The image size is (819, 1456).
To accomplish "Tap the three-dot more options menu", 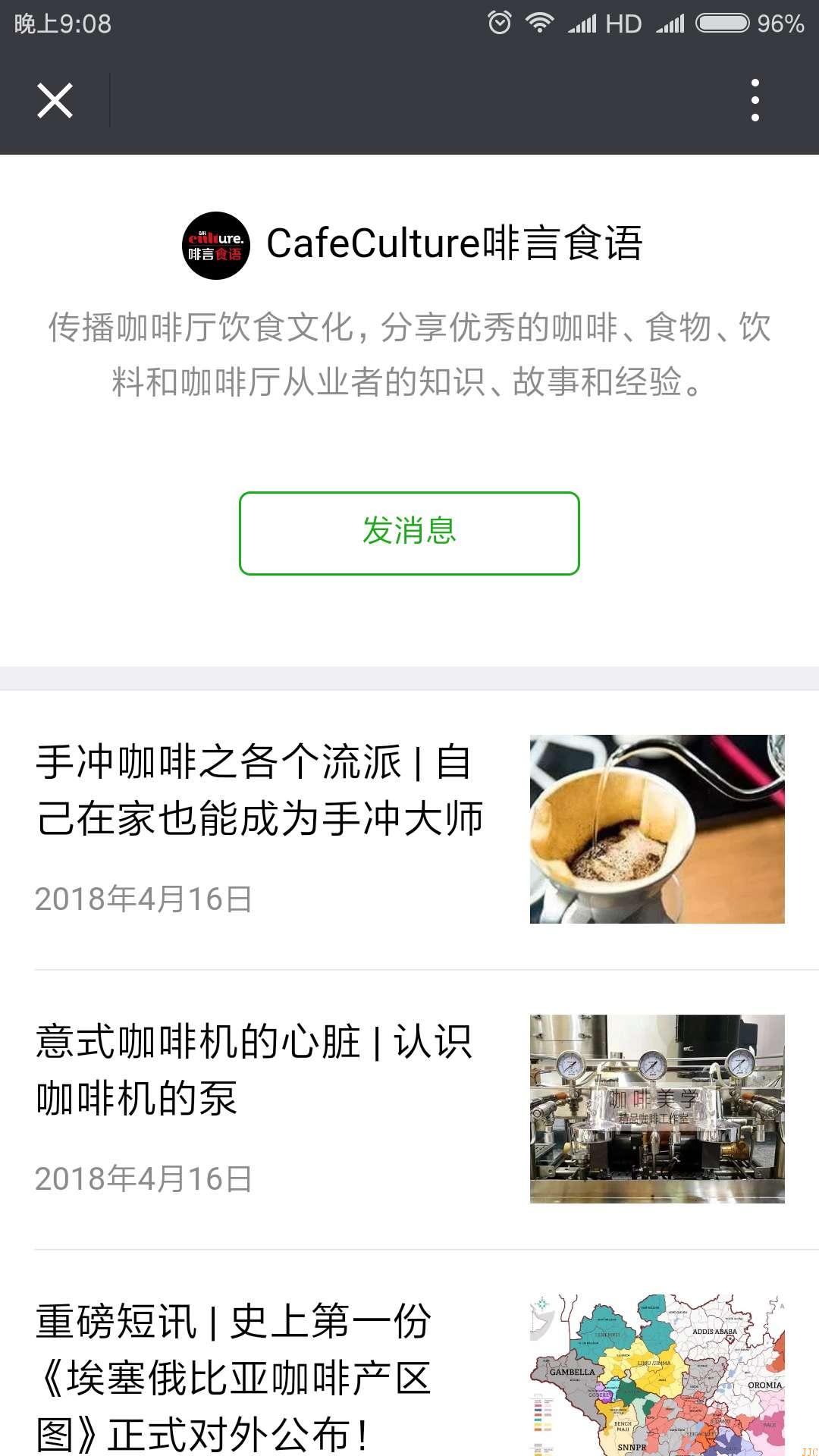I will tap(754, 99).
